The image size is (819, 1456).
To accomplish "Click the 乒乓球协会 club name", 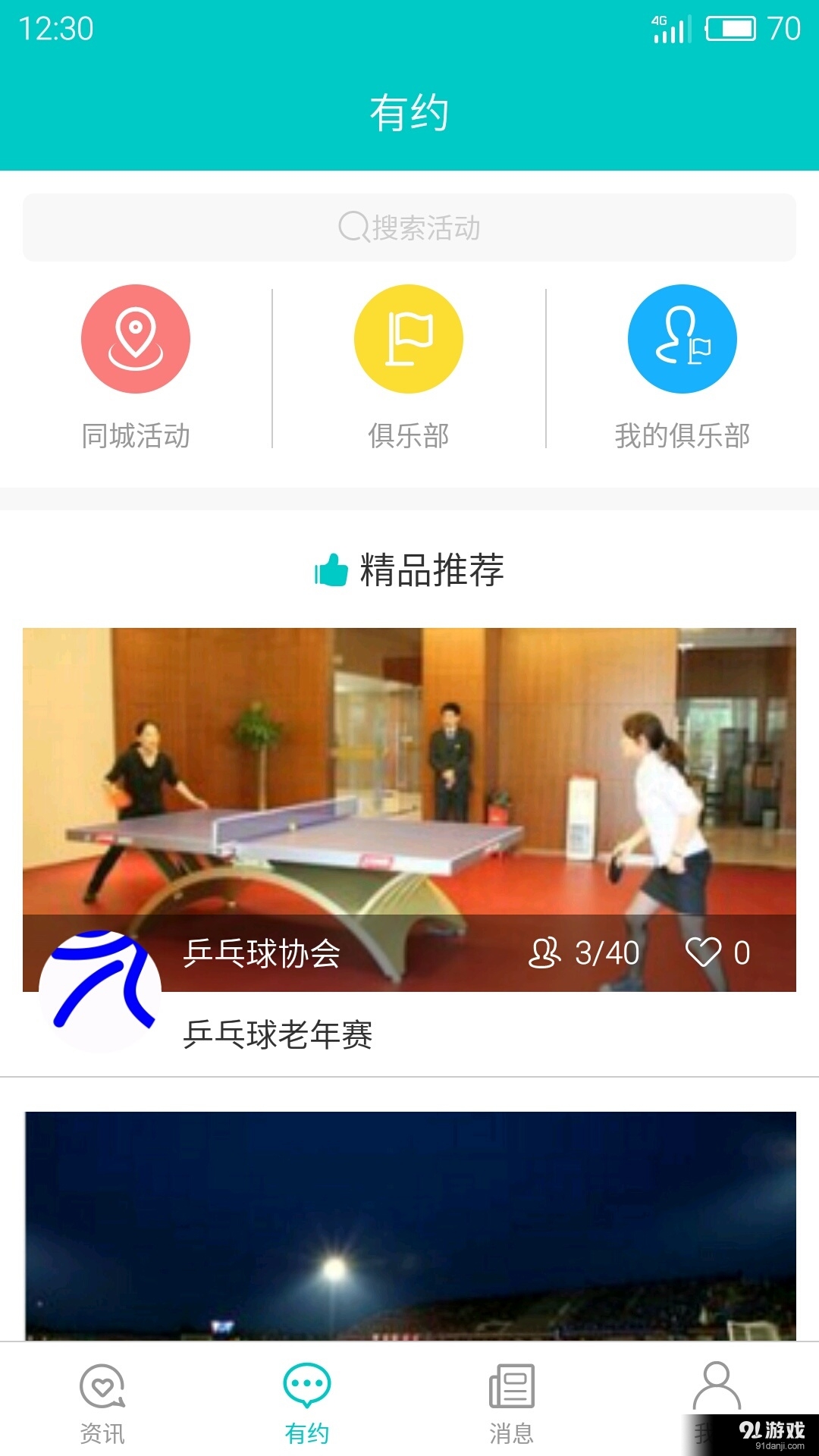I will tap(262, 954).
